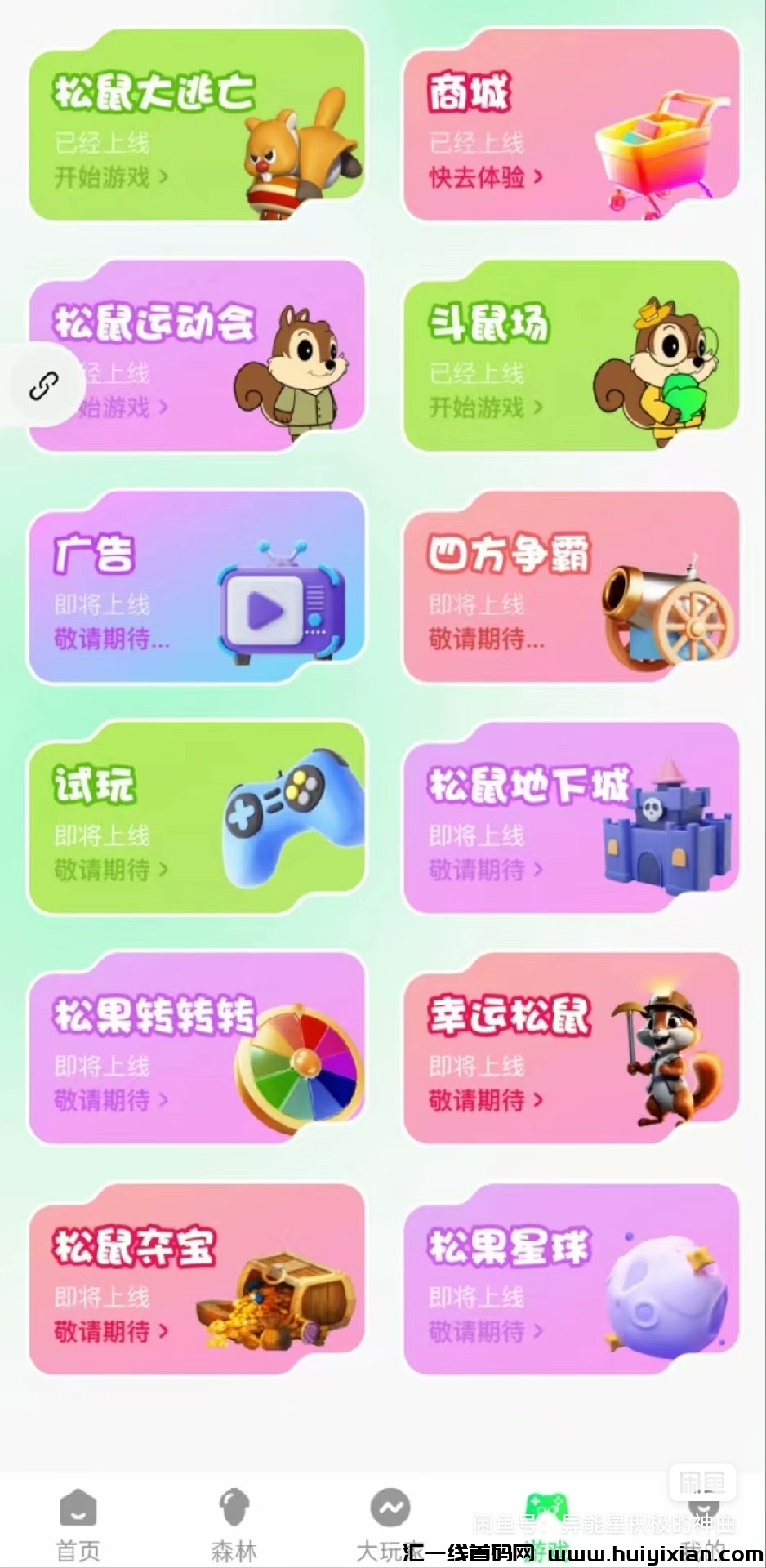Image resolution: width=766 pixels, height=1568 pixels.
Task: Visit the 商城 shop card
Action: [x=571, y=125]
